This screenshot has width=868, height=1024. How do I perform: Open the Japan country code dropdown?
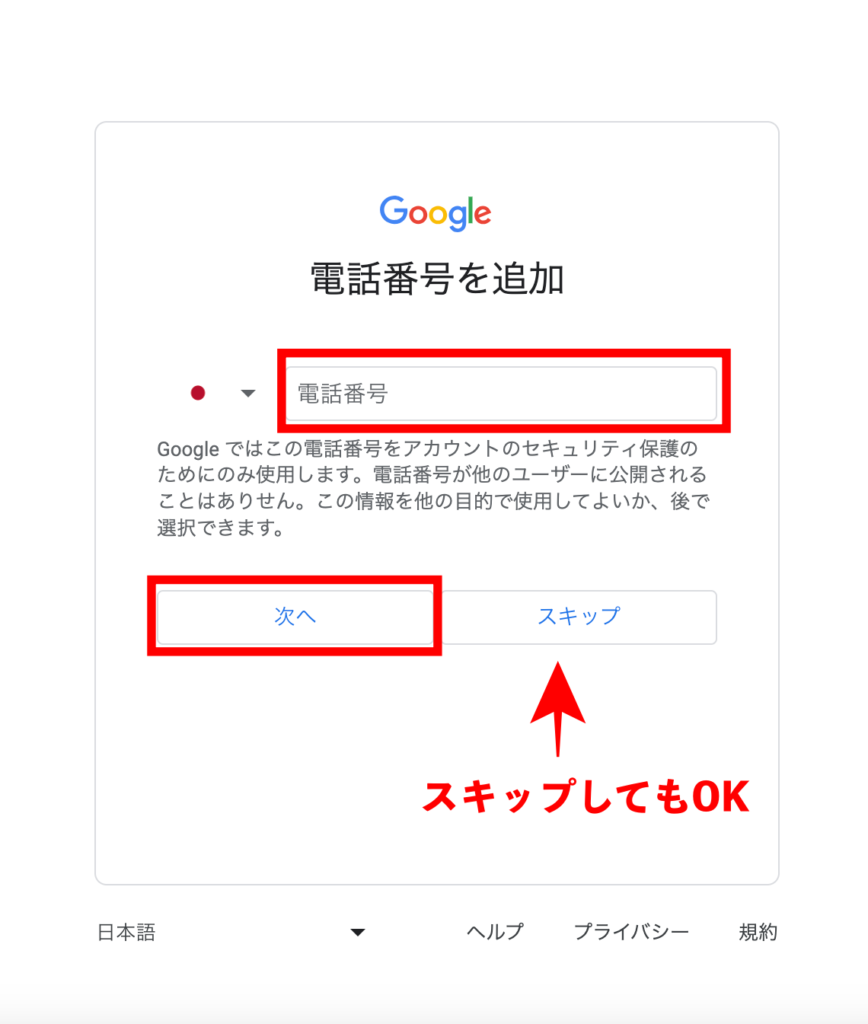click(x=223, y=393)
